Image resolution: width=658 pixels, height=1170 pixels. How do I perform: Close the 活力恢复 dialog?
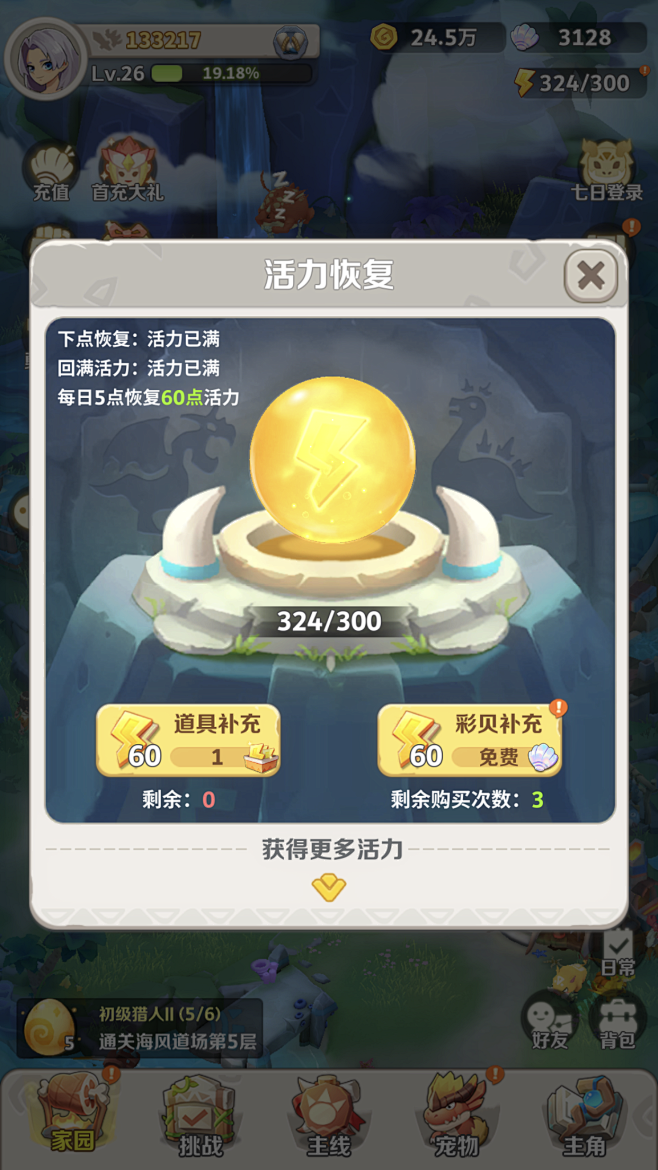click(591, 276)
